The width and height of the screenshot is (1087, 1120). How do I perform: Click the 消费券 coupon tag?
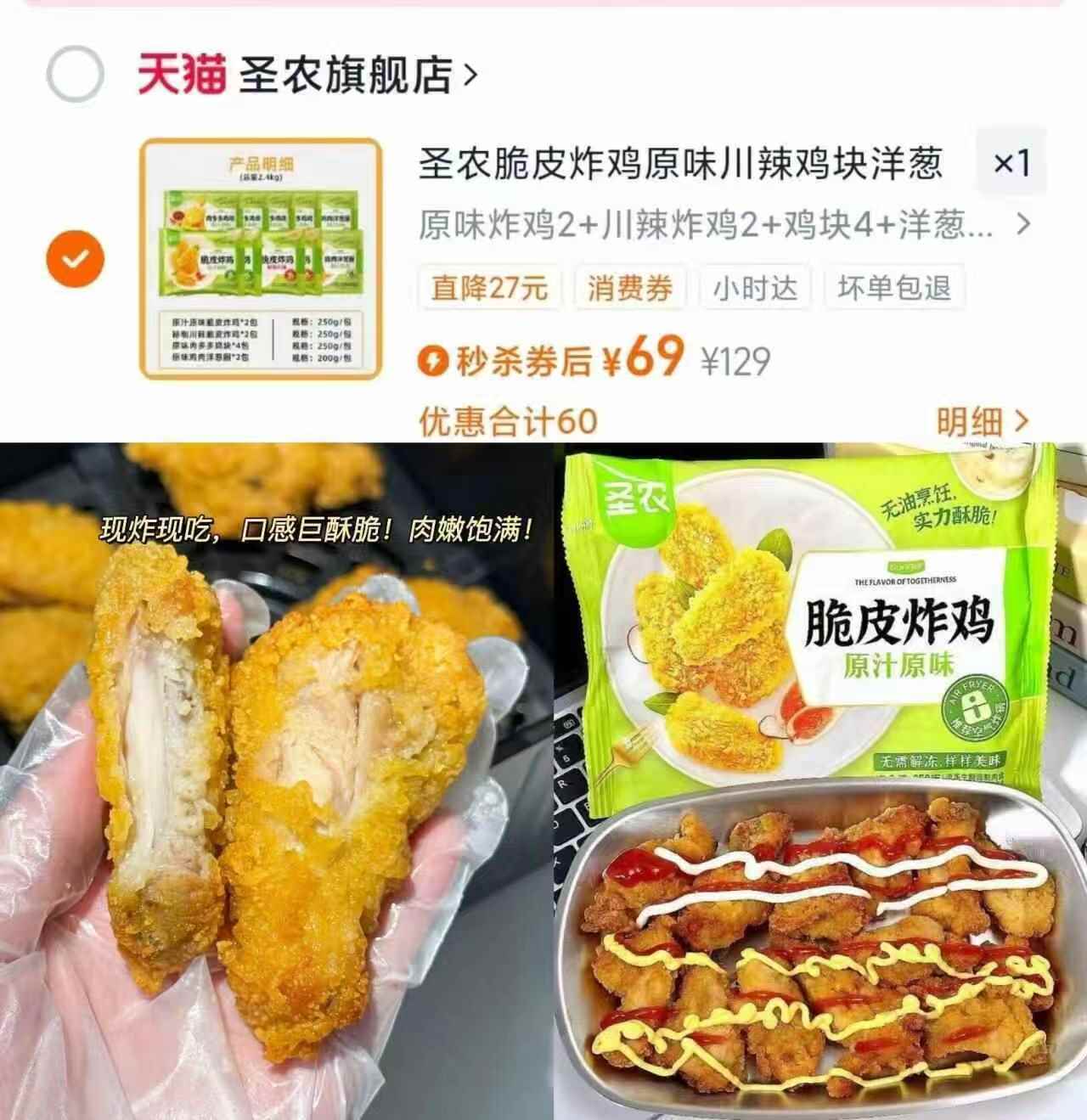tap(628, 289)
